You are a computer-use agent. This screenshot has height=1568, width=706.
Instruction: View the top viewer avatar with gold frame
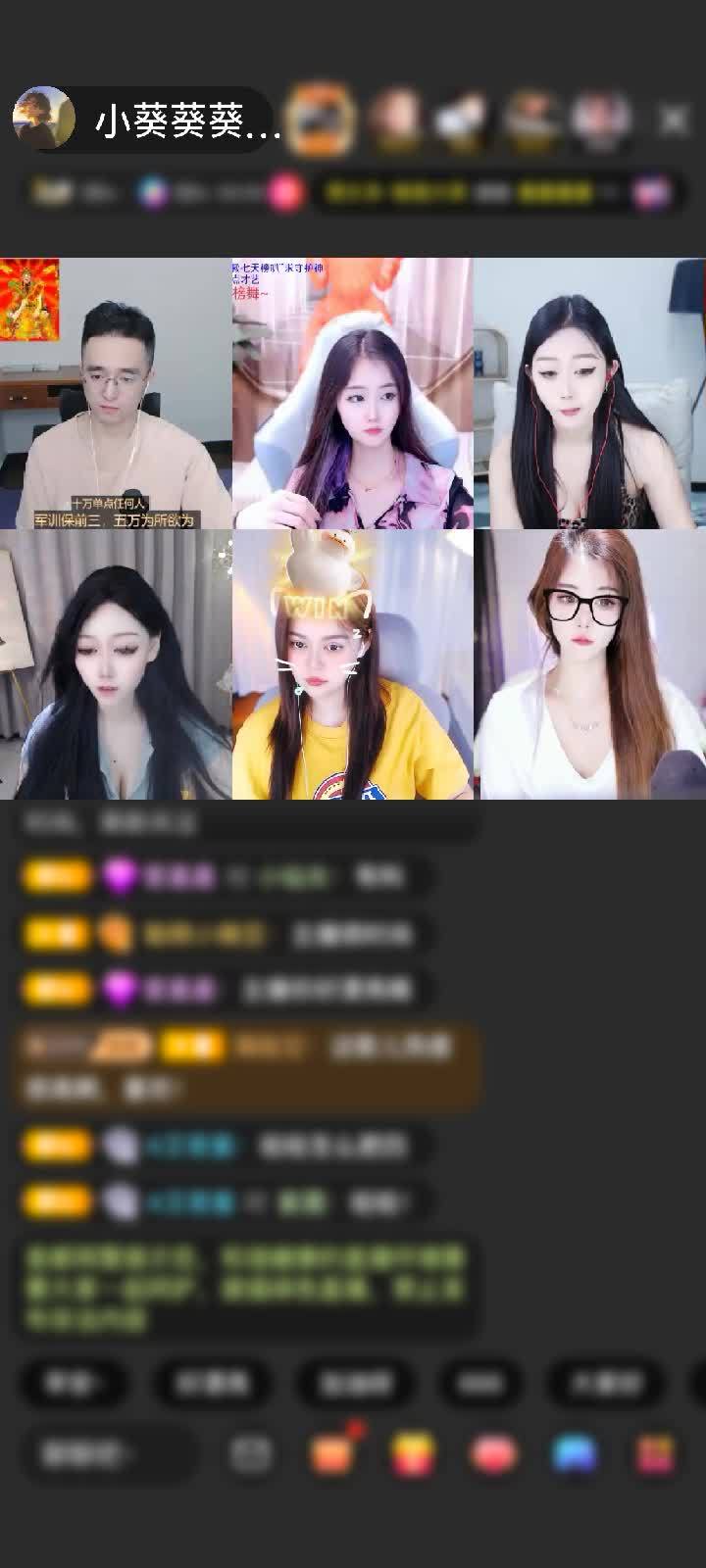coord(321,120)
